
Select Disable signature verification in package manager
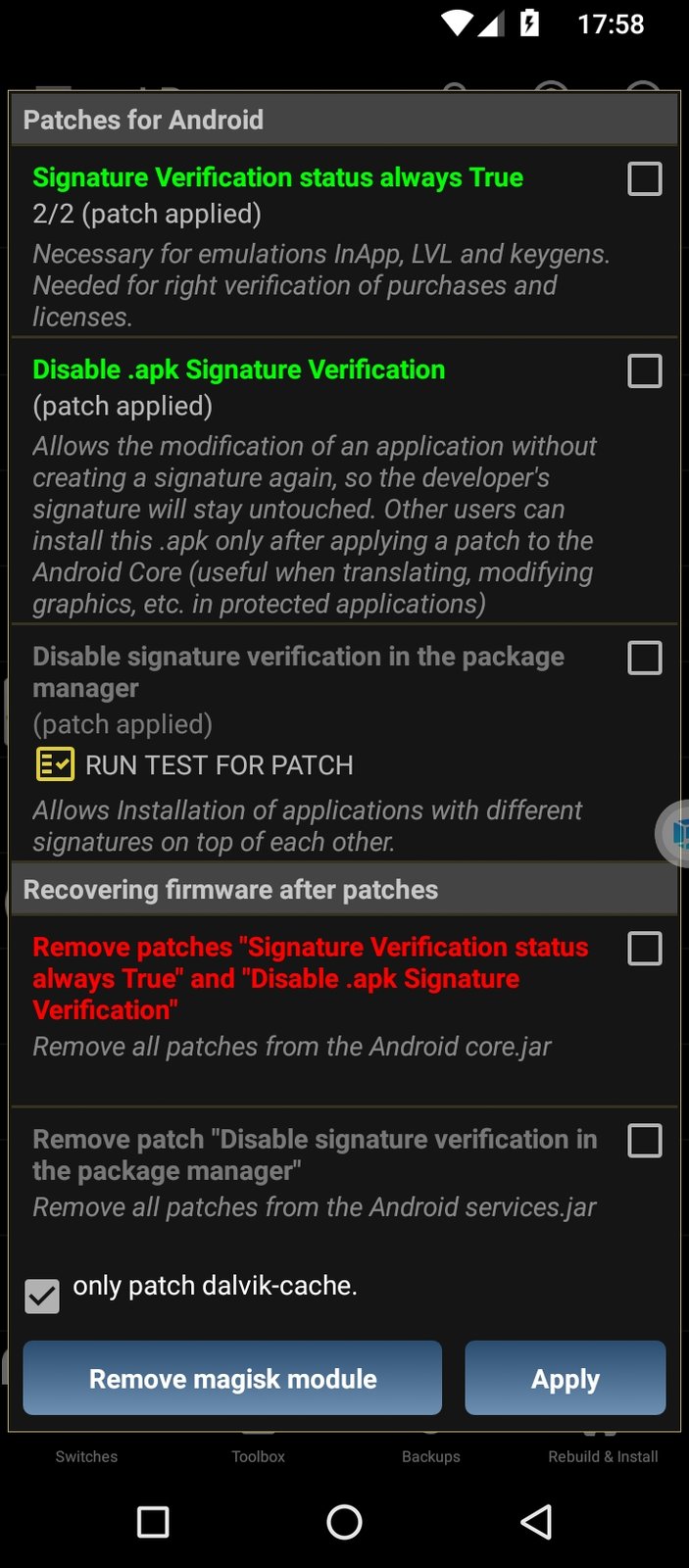[644, 658]
